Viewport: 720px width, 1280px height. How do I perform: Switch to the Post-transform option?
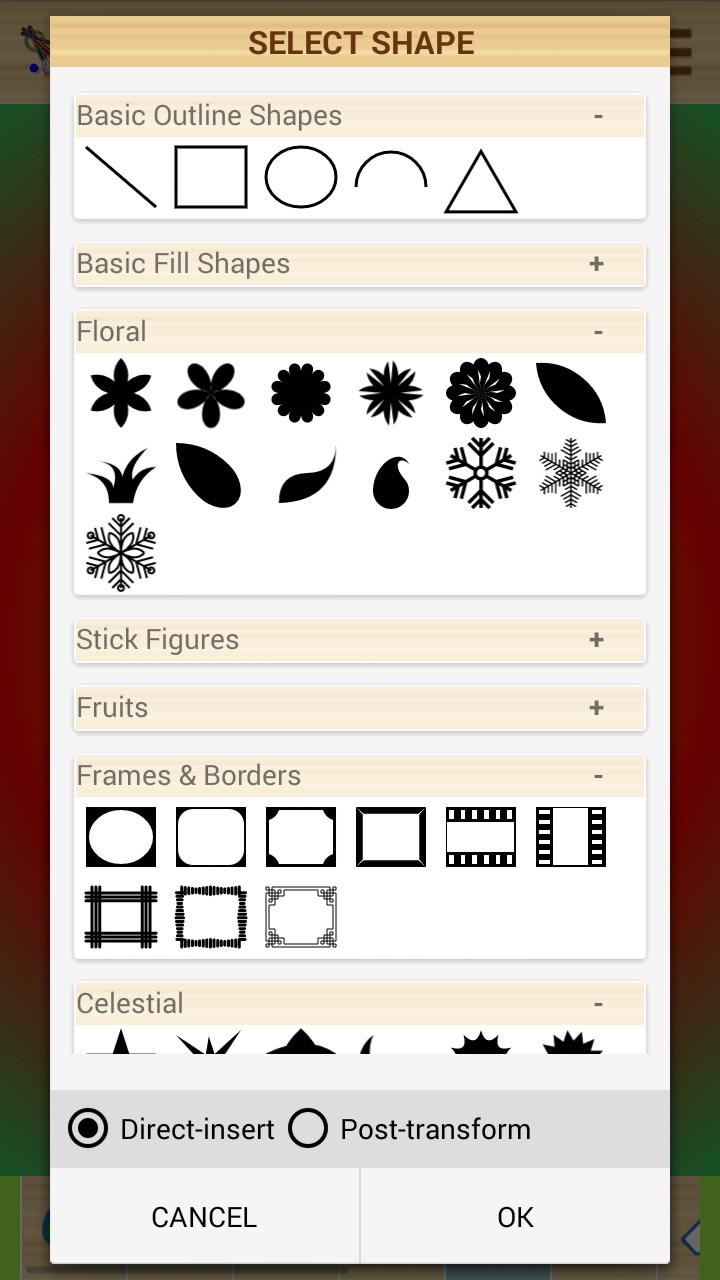[308, 1129]
